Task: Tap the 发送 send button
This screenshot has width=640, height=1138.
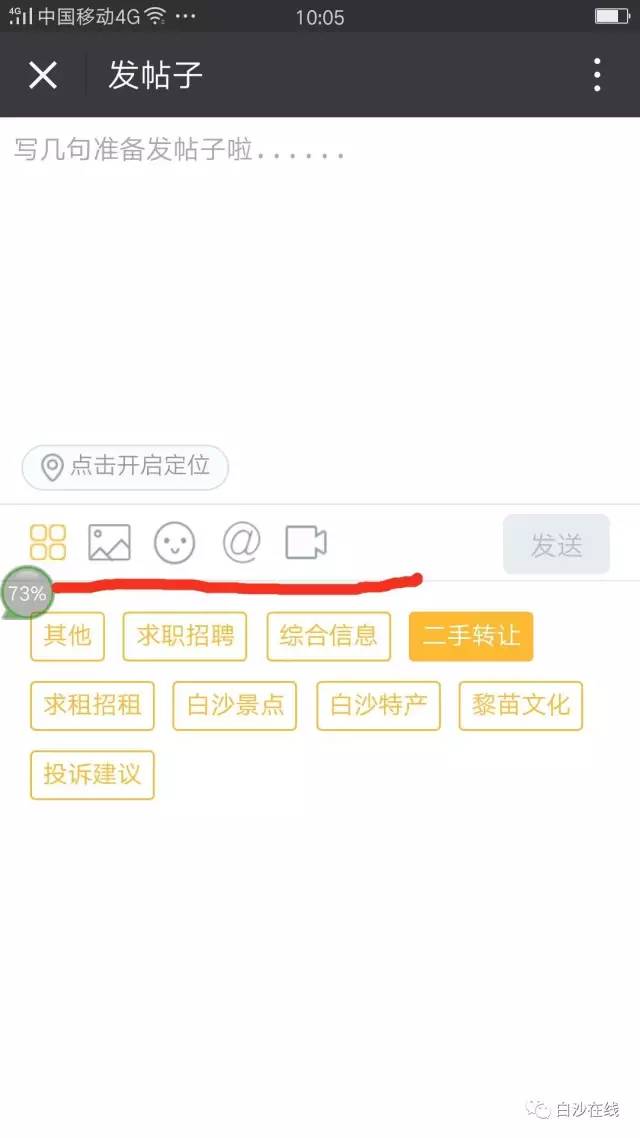Action: (557, 544)
